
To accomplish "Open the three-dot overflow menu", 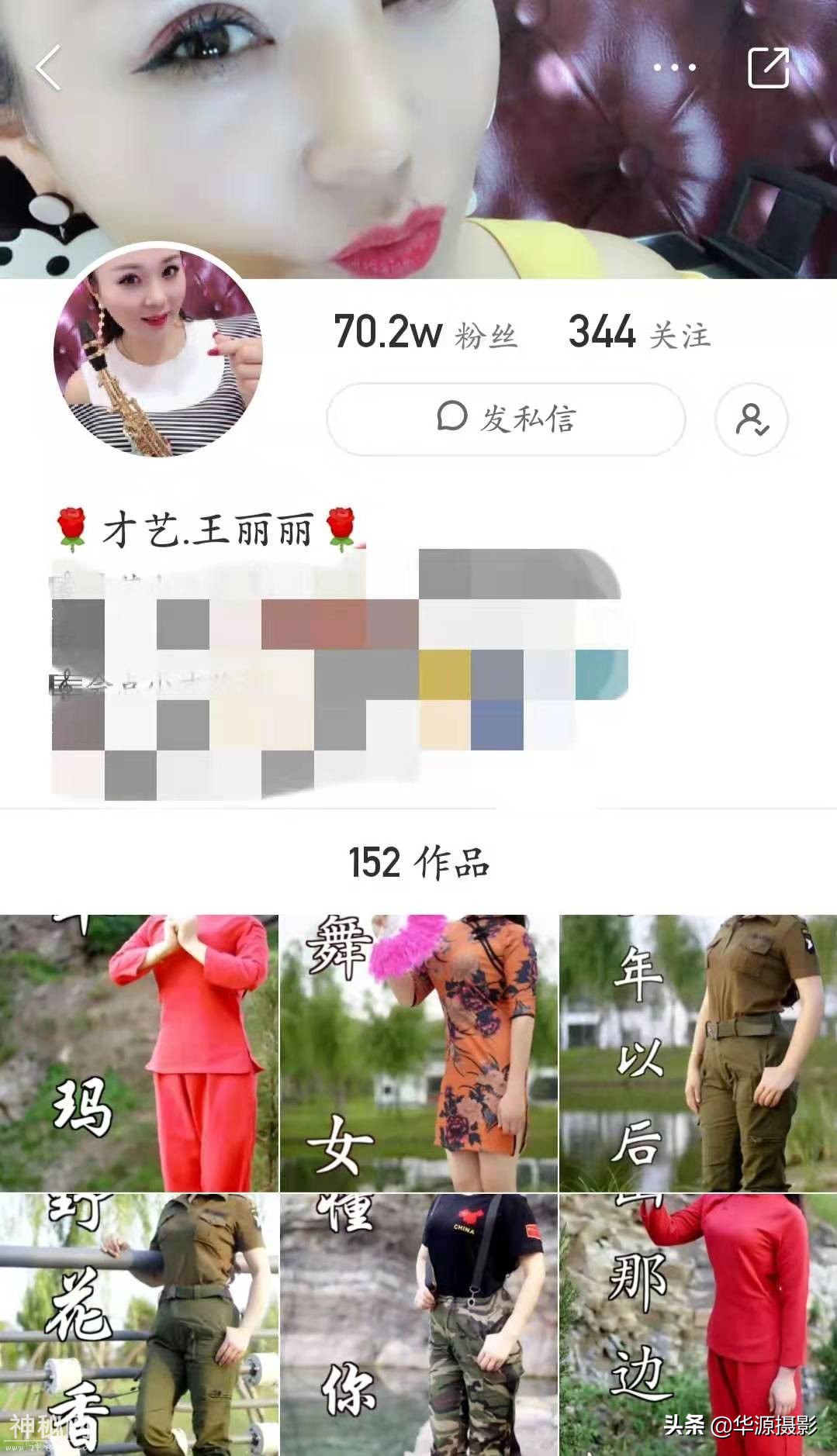I will pos(674,68).
